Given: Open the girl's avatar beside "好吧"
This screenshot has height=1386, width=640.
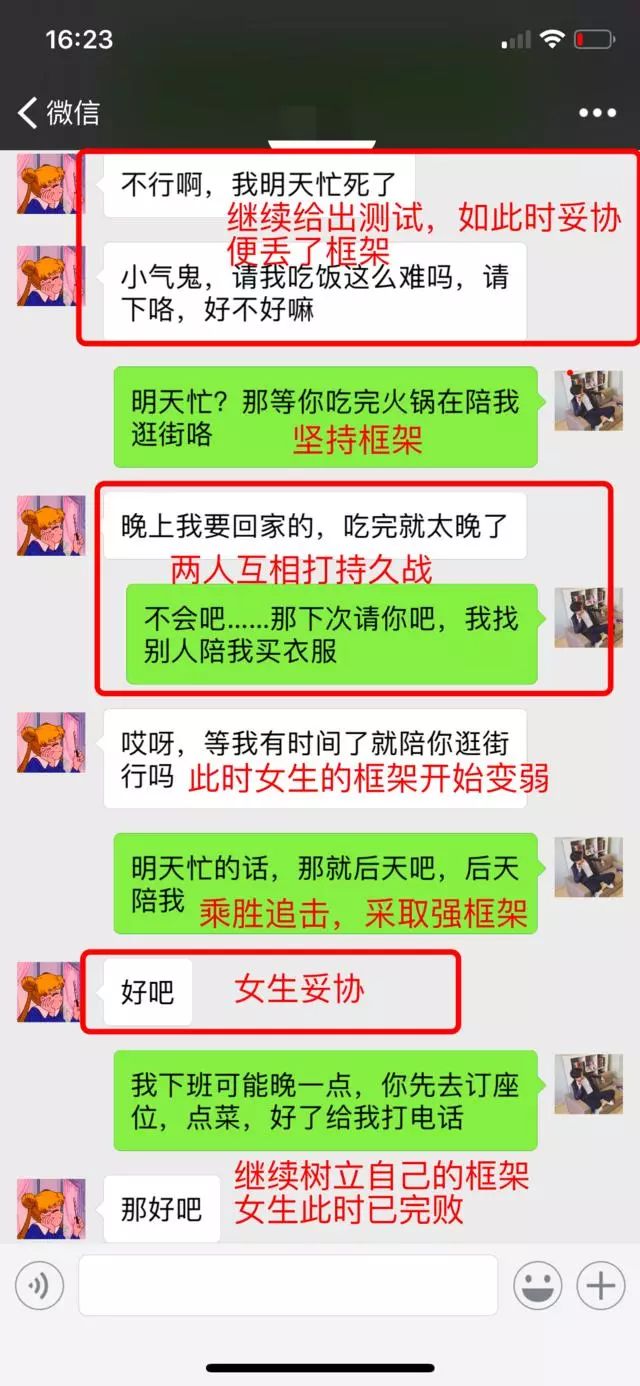Looking at the screenshot, I should coord(51,991).
